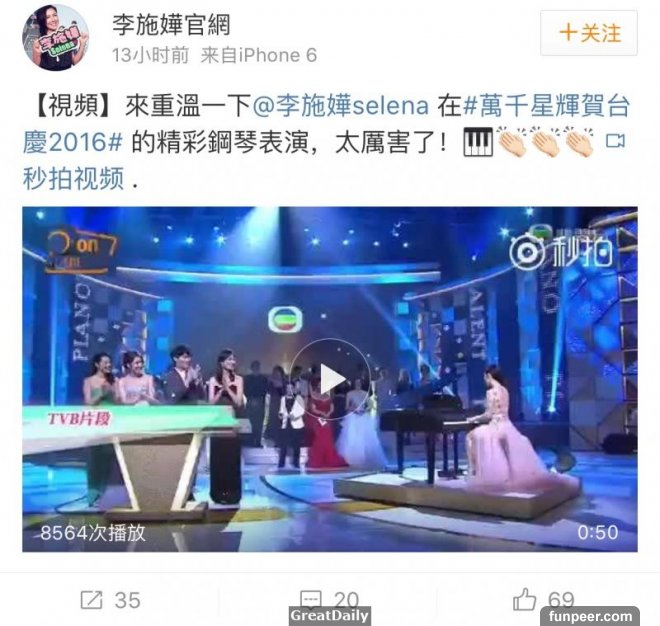The width and height of the screenshot is (660, 626).
Task: Repost this post (35 reposts)
Action: pos(111,600)
